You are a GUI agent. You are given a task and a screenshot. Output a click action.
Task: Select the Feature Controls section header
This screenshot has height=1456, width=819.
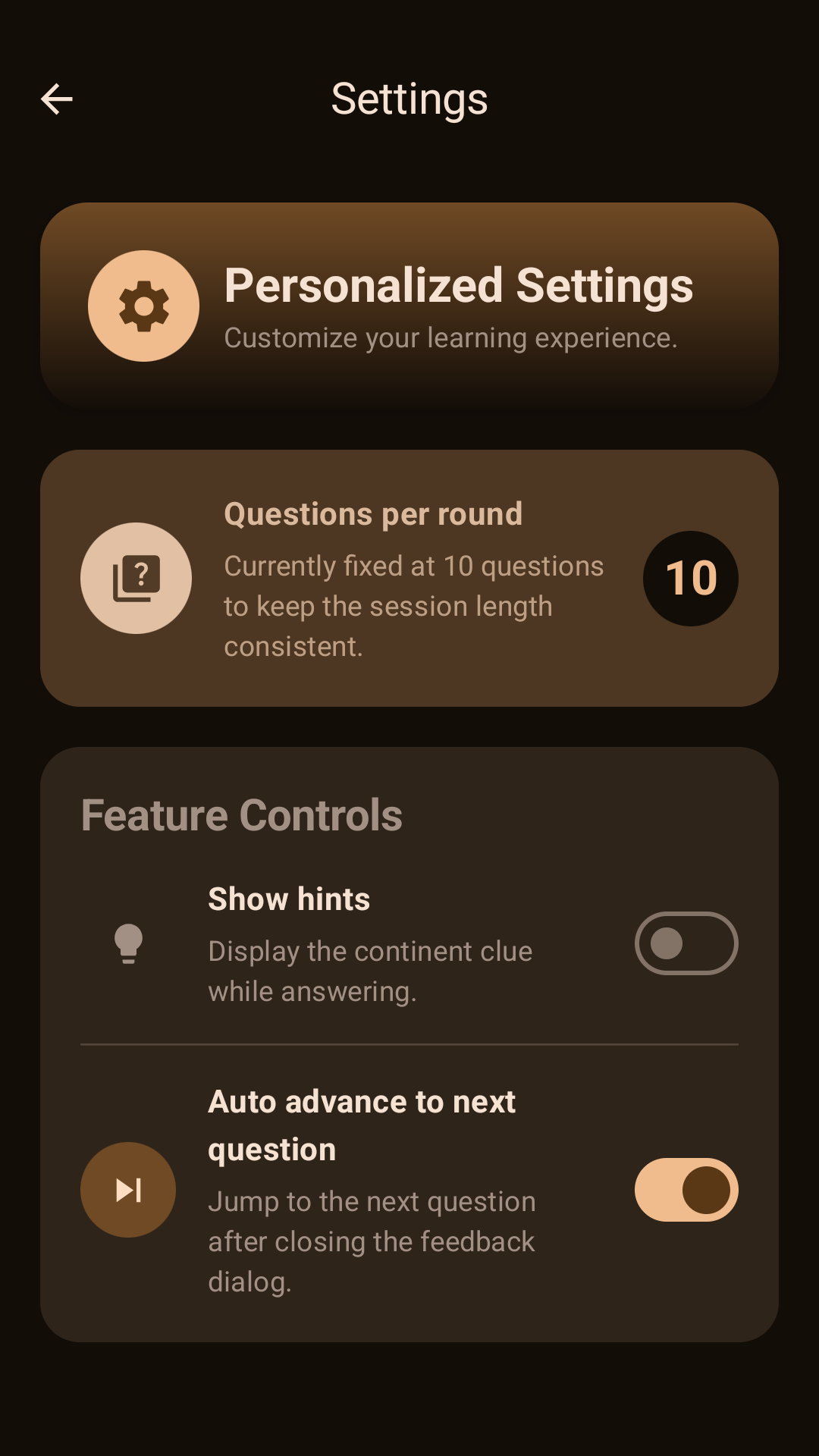243,814
